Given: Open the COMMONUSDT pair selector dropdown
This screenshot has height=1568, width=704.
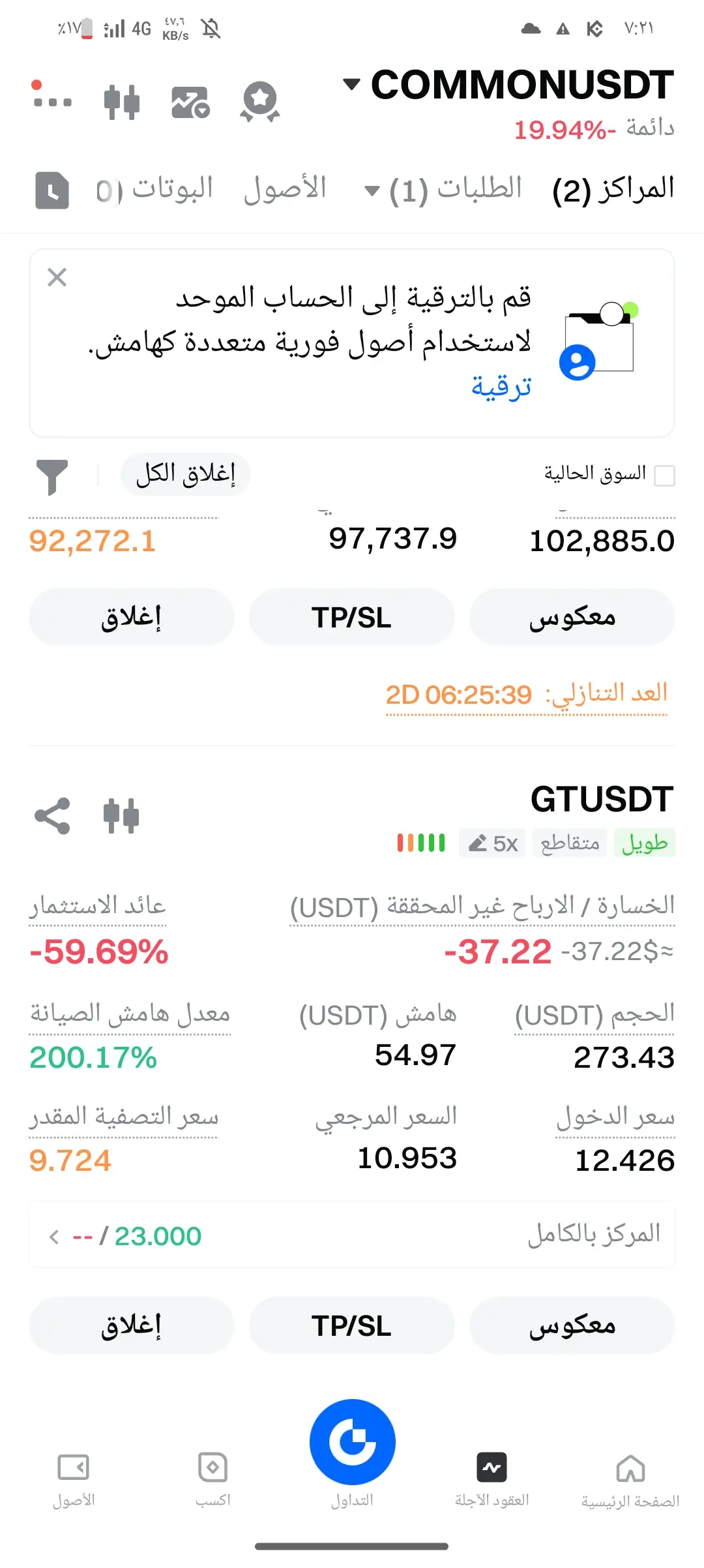Looking at the screenshot, I should pos(508,85).
